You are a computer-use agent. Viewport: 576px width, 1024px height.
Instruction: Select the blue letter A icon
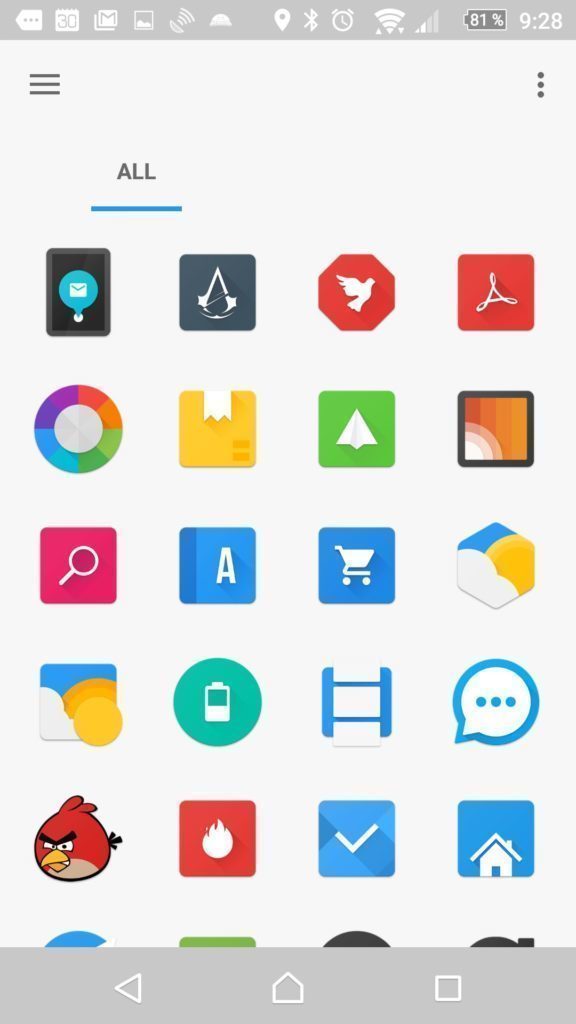[217, 565]
